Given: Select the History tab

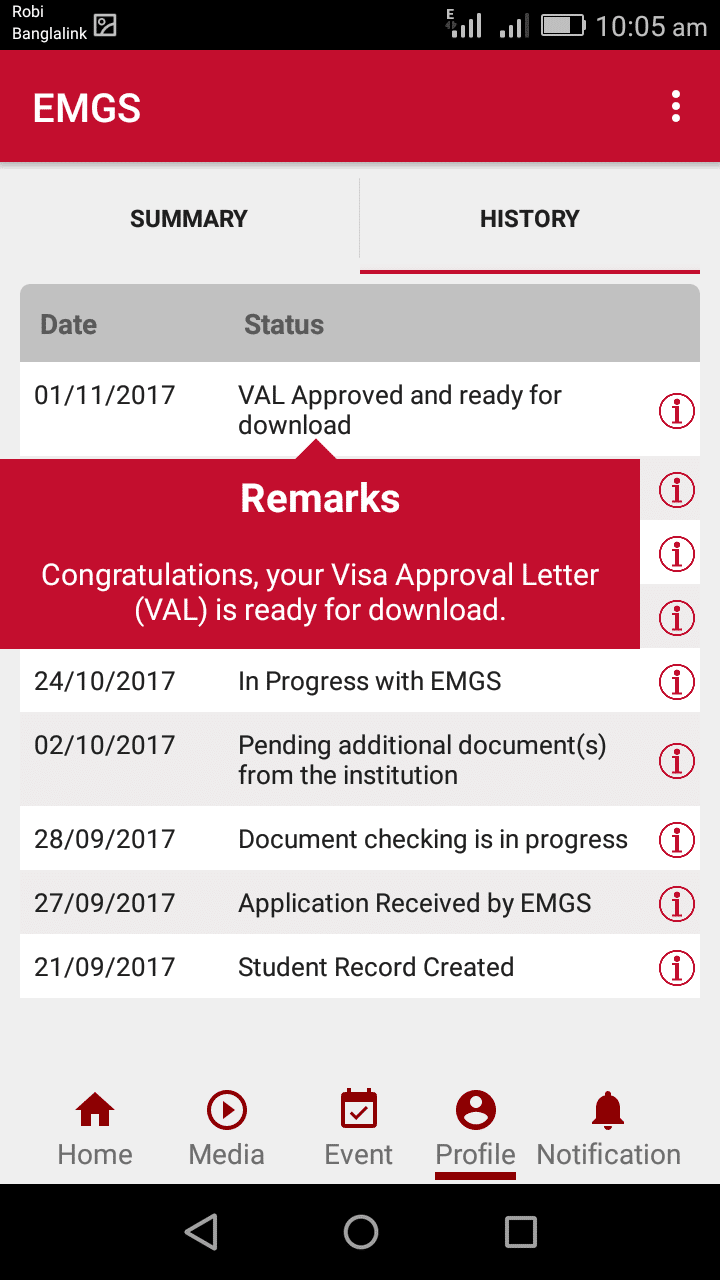Looking at the screenshot, I should [529, 219].
